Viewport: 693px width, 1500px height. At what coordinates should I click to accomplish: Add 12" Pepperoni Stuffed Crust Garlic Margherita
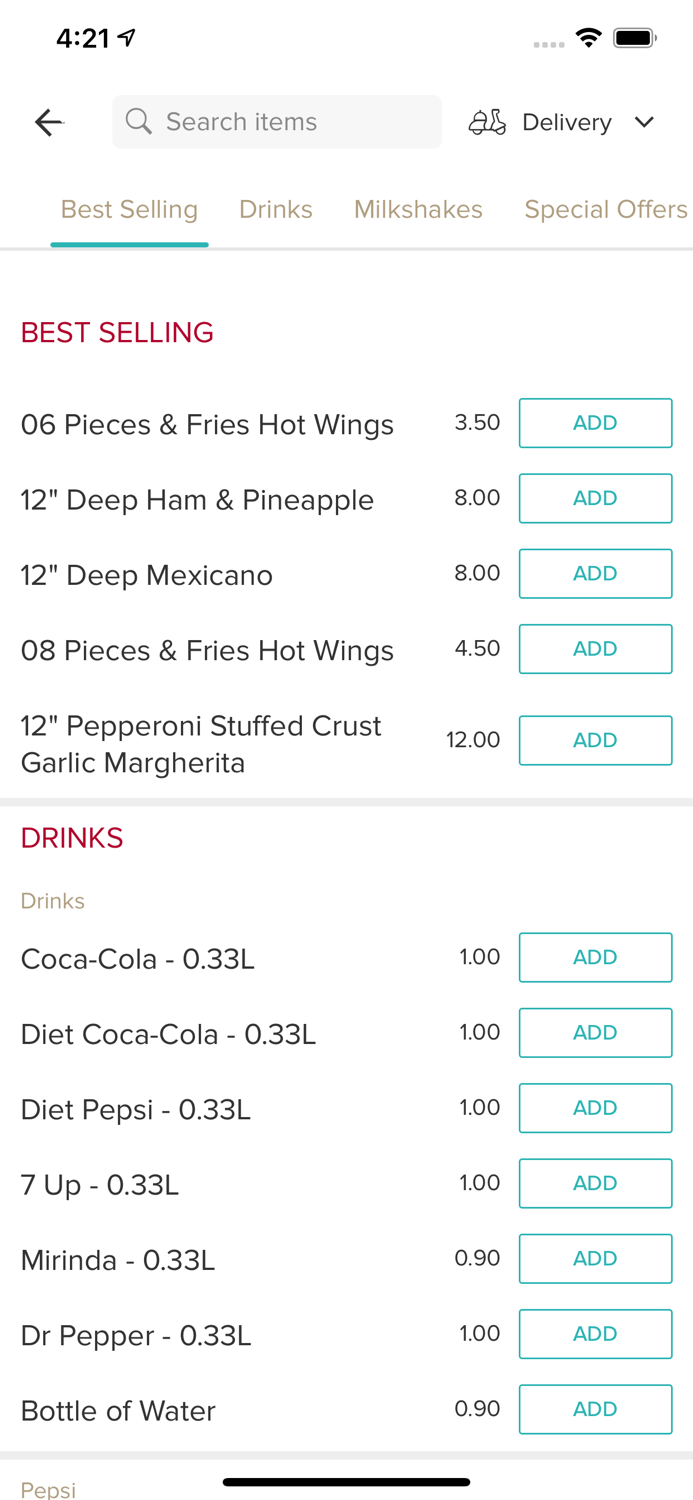coord(595,740)
